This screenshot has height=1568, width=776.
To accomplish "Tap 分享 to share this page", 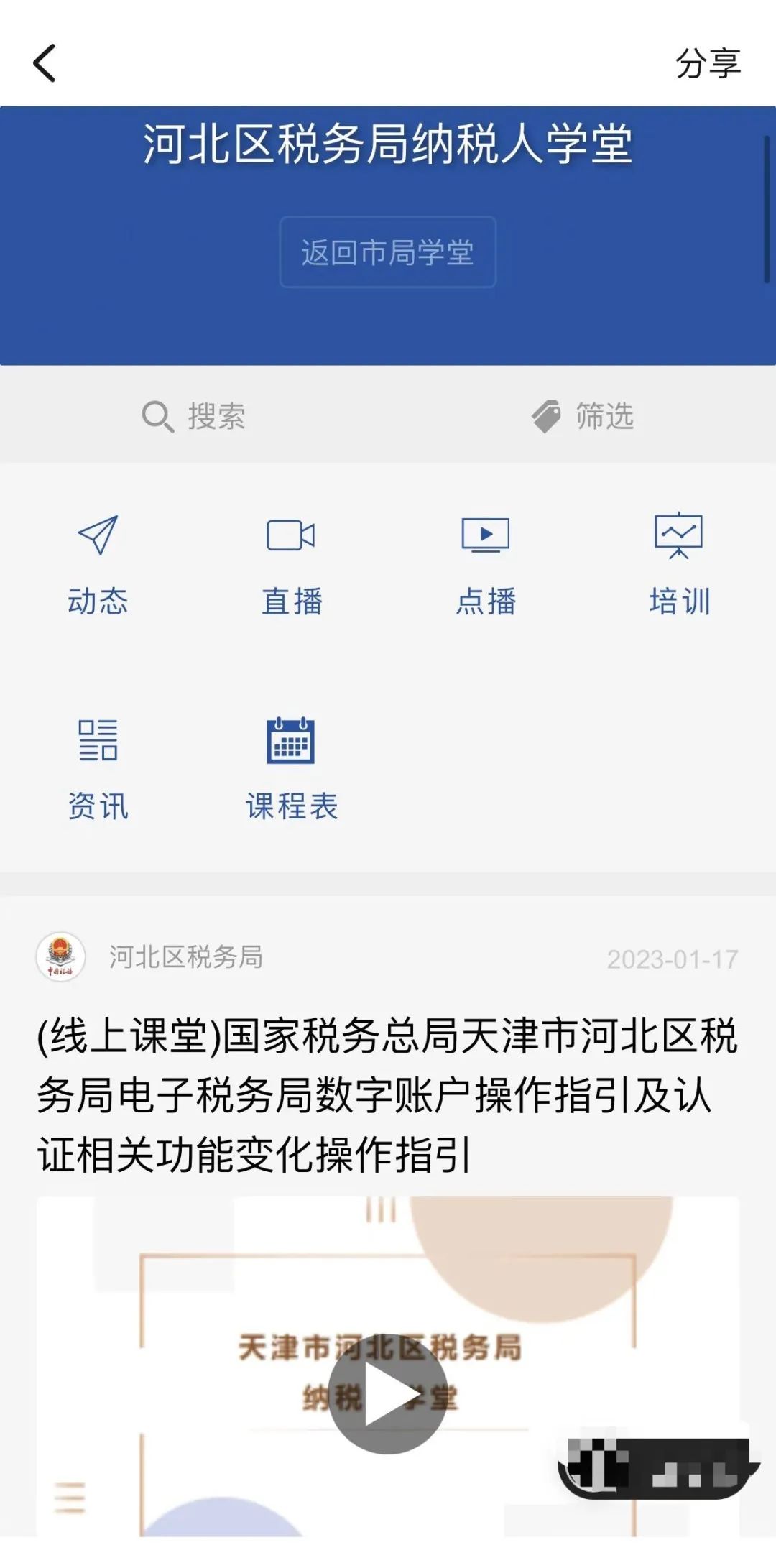I will (x=708, y=63).
